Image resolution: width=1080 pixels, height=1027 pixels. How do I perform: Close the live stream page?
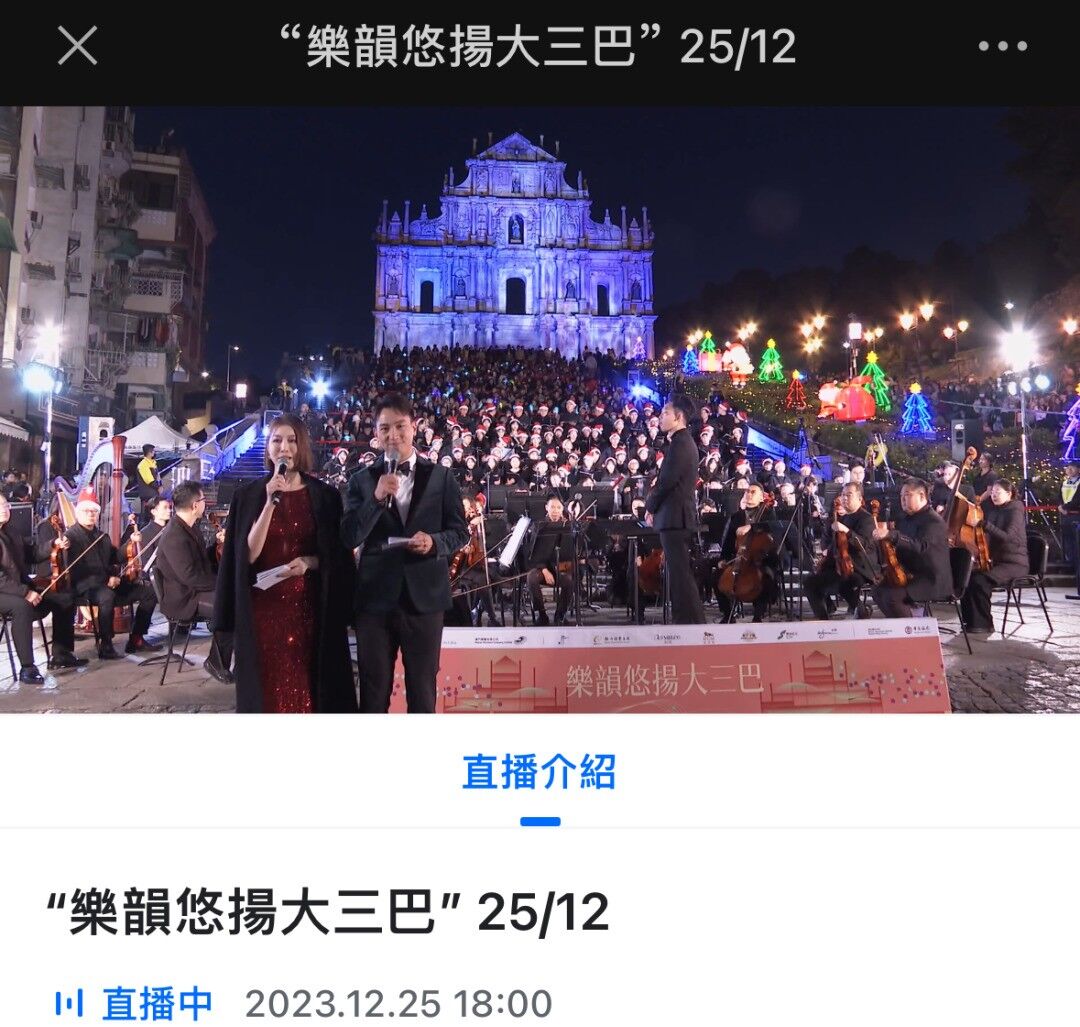click(77, 46)
